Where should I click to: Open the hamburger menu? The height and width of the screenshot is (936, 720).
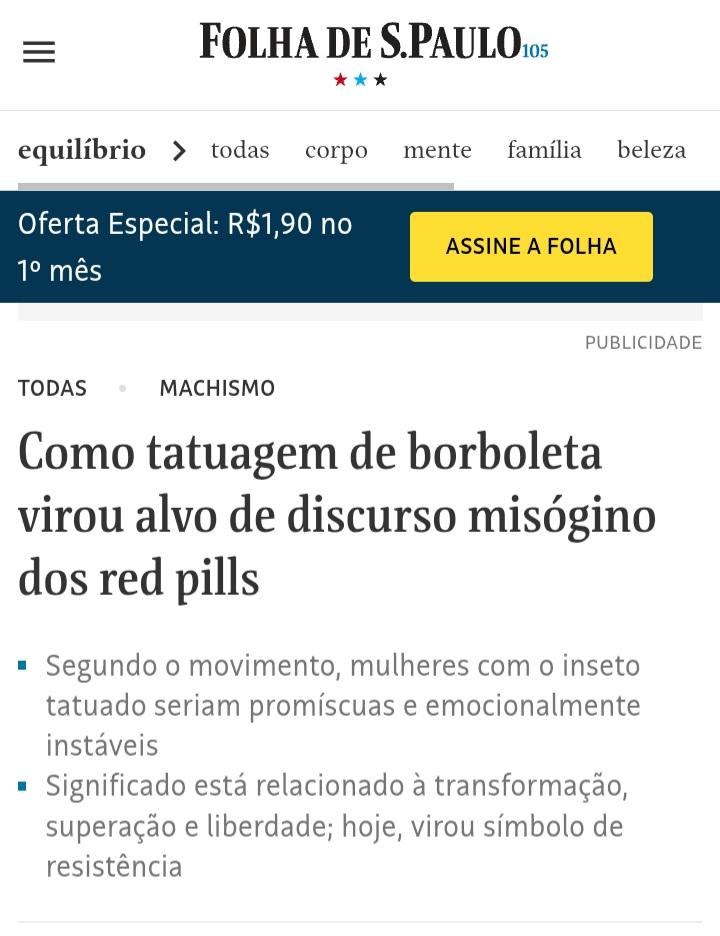(39, 52)
